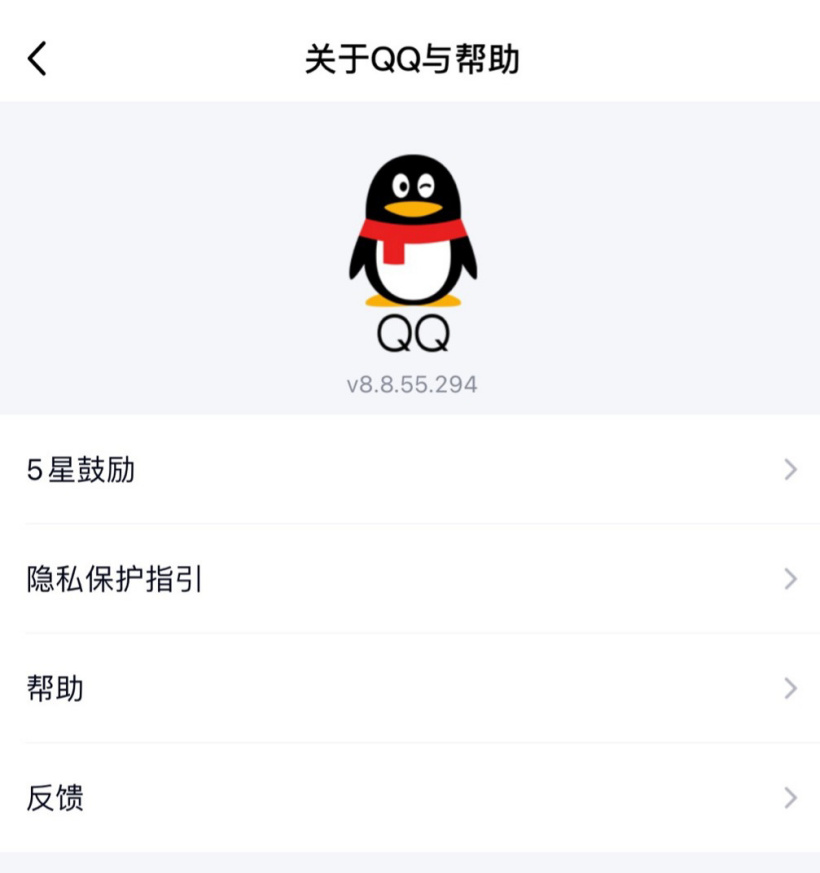Image resolution: width=820 pixels, height=873 pixels.
Task: Tap the chevron next to 帮助
Action: click(790, 688)
